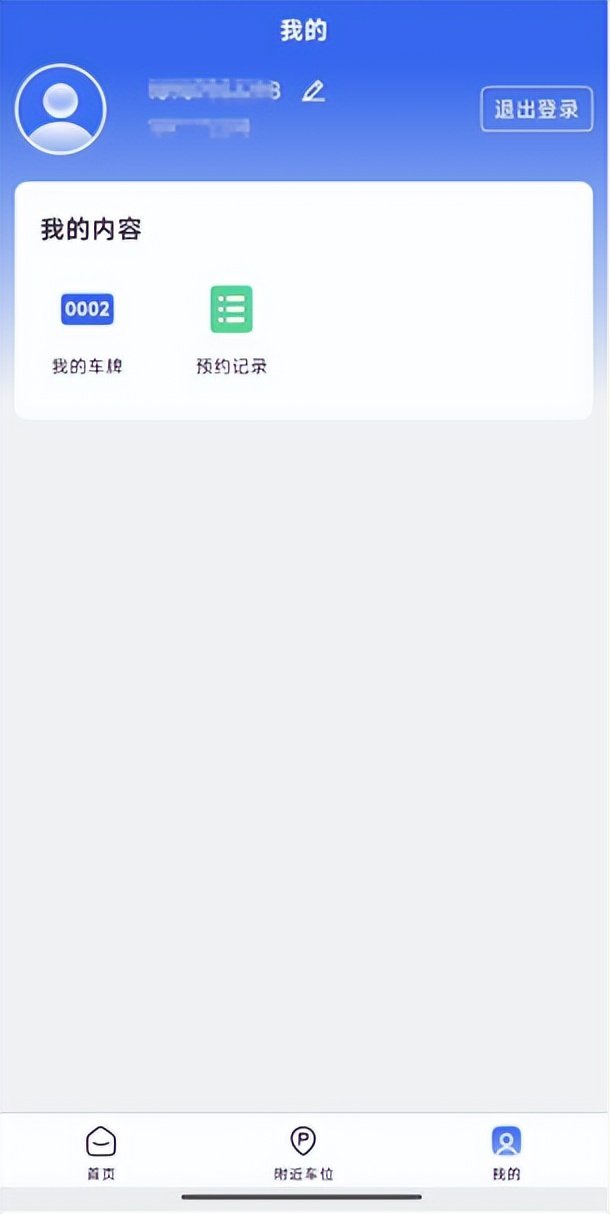Tap the profile avatar picture
The image size is (610, 1214).
(61, 109)
